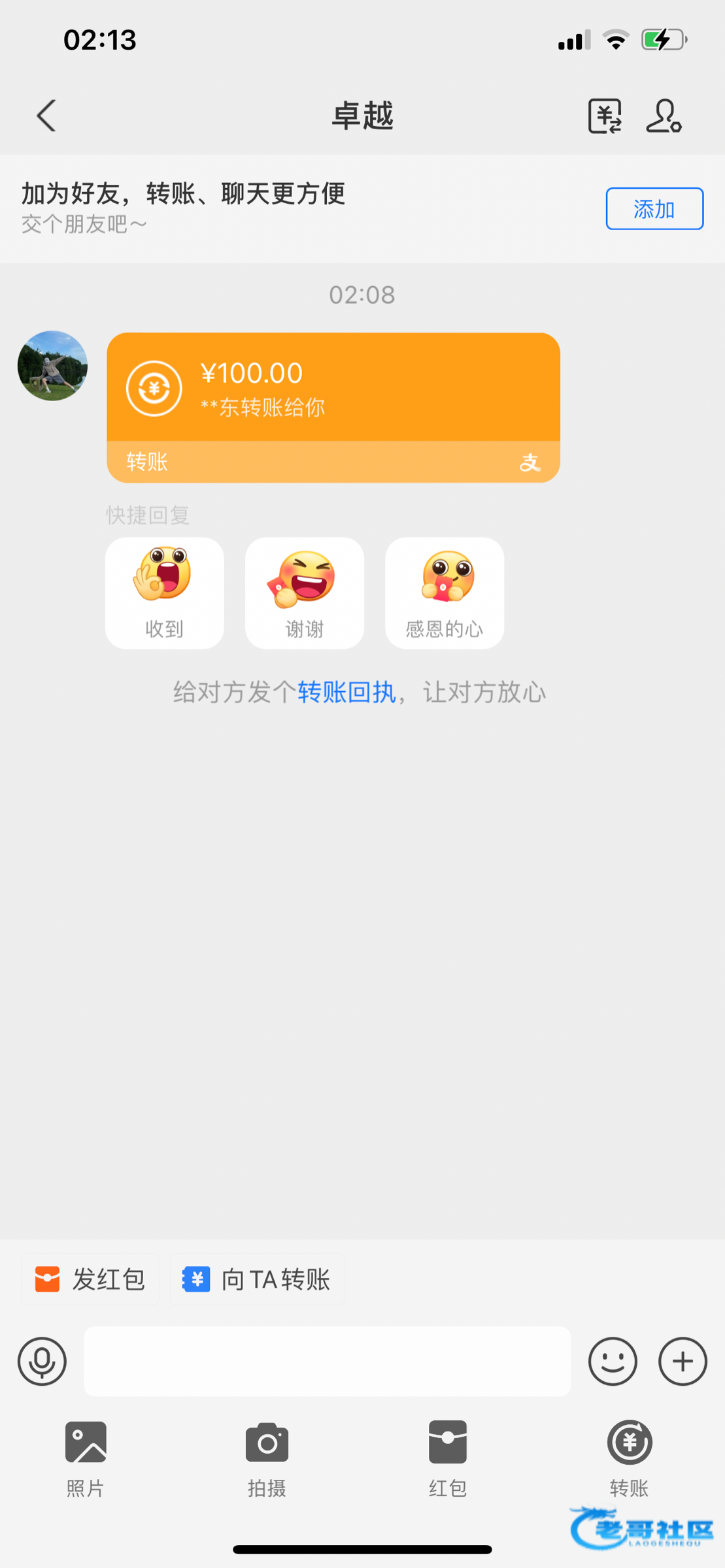Select the 向TA转账 shortcut chip
Screen dimensions: 725x1568
click(x=258, y=1279)
